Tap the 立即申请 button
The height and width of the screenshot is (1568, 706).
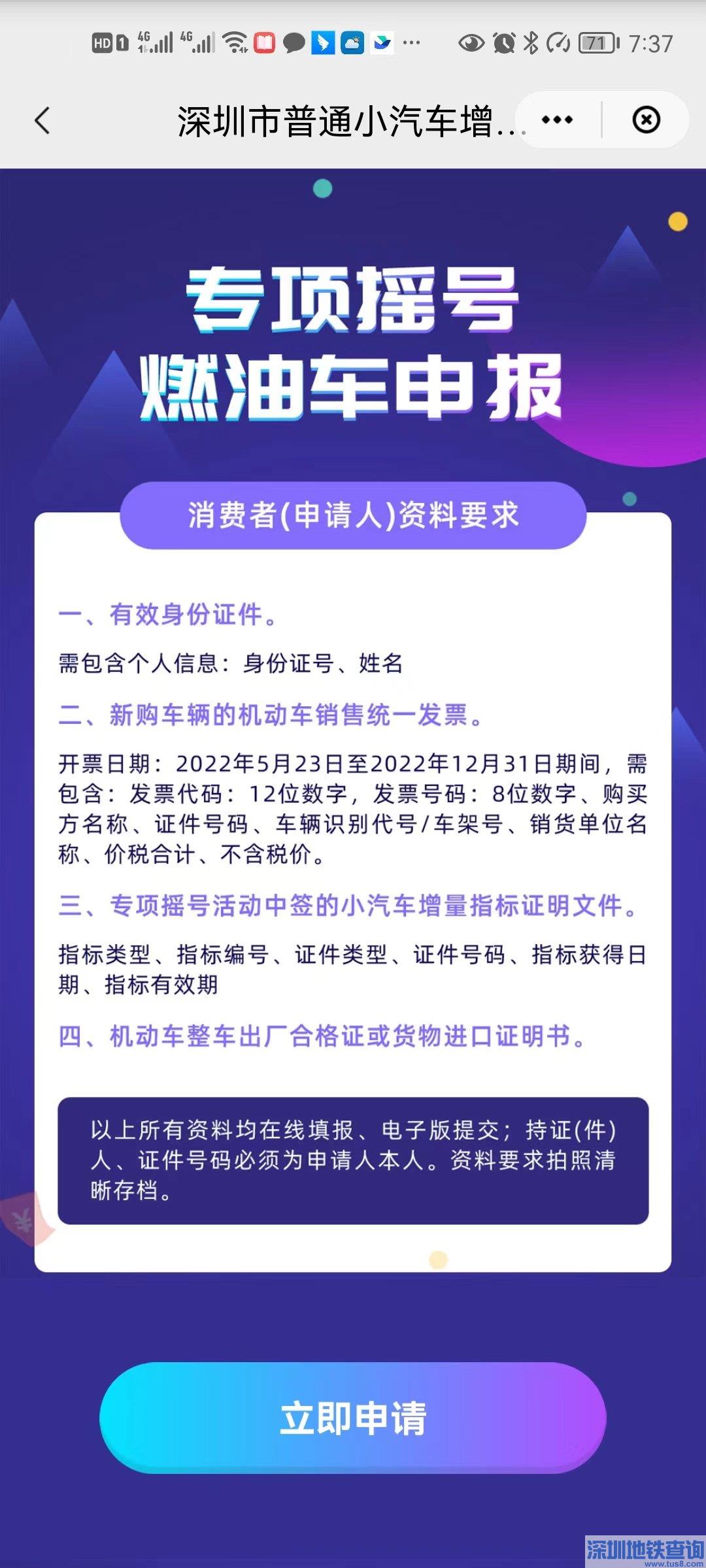(353, 1418)
